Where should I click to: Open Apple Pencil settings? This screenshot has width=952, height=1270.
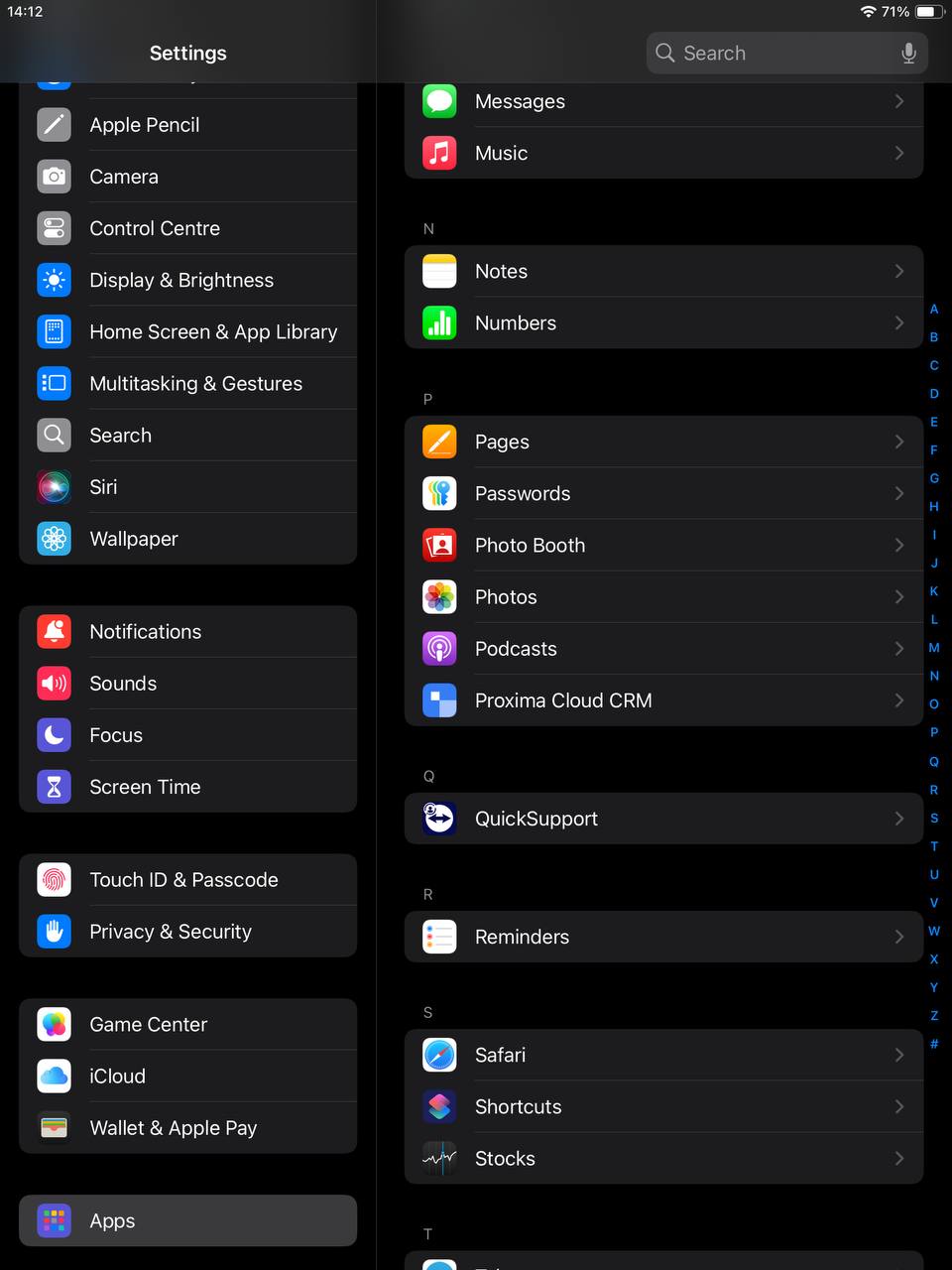click(x=188, y=125)
